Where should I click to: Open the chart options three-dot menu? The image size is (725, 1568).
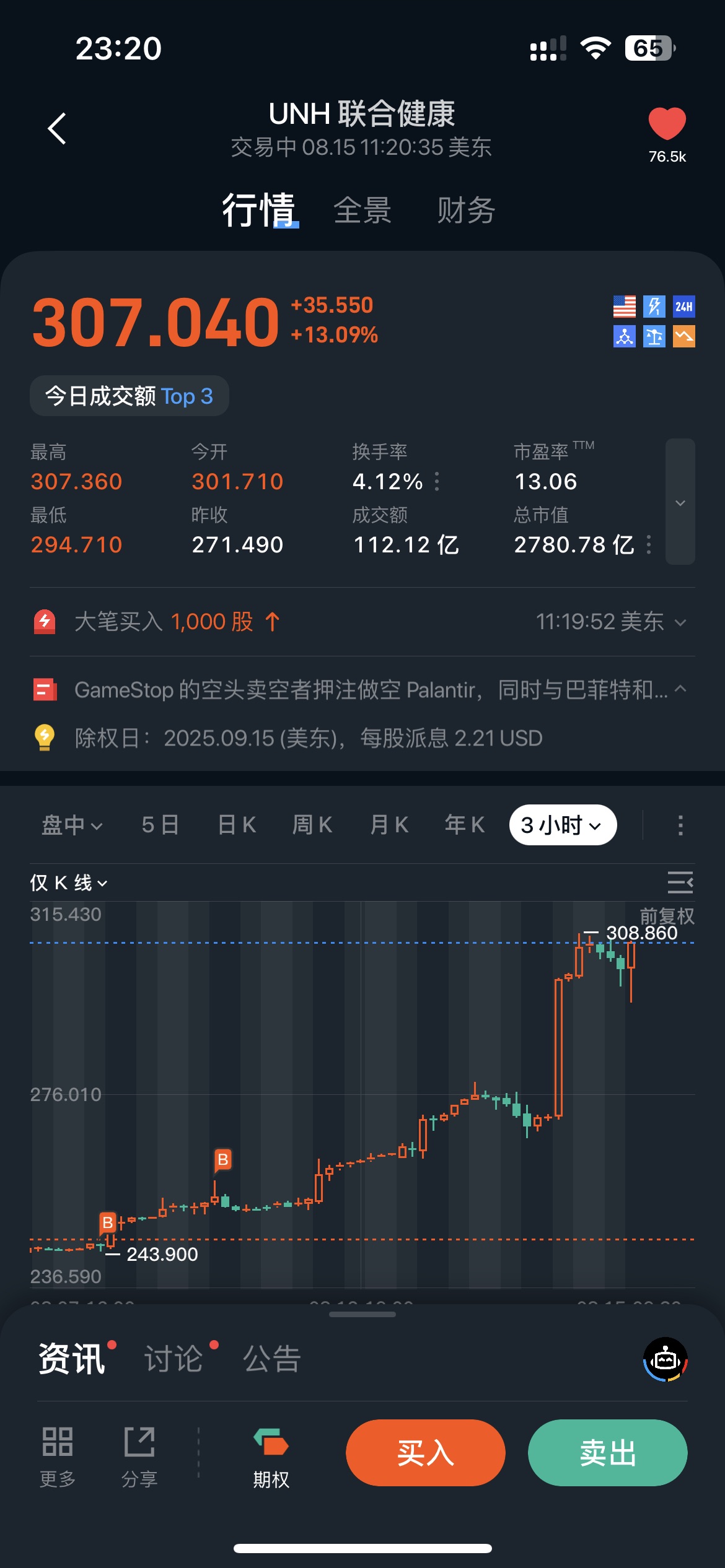coord(680,825)
